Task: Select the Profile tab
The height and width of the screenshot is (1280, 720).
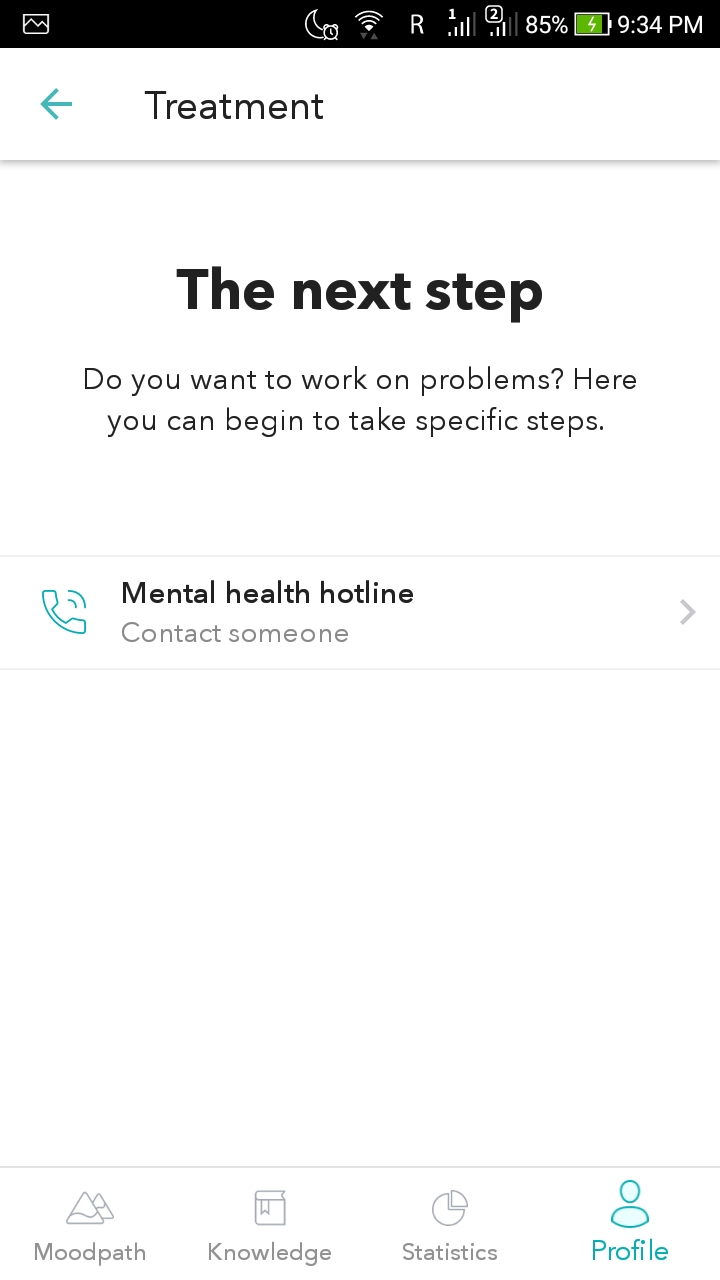Action: pos(629,1223)
